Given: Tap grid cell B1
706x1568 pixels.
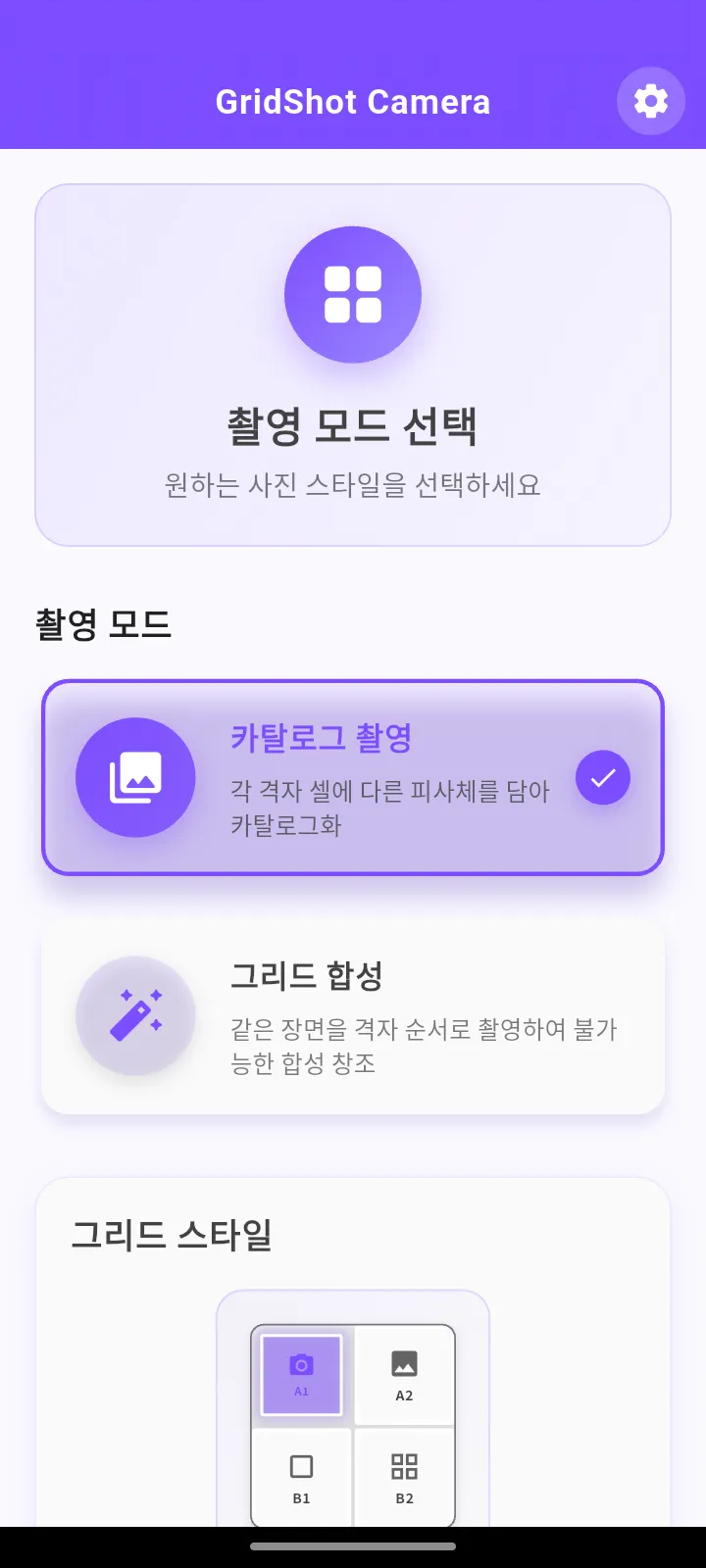Looking at the screenshot, I should tap(301, 1477).
